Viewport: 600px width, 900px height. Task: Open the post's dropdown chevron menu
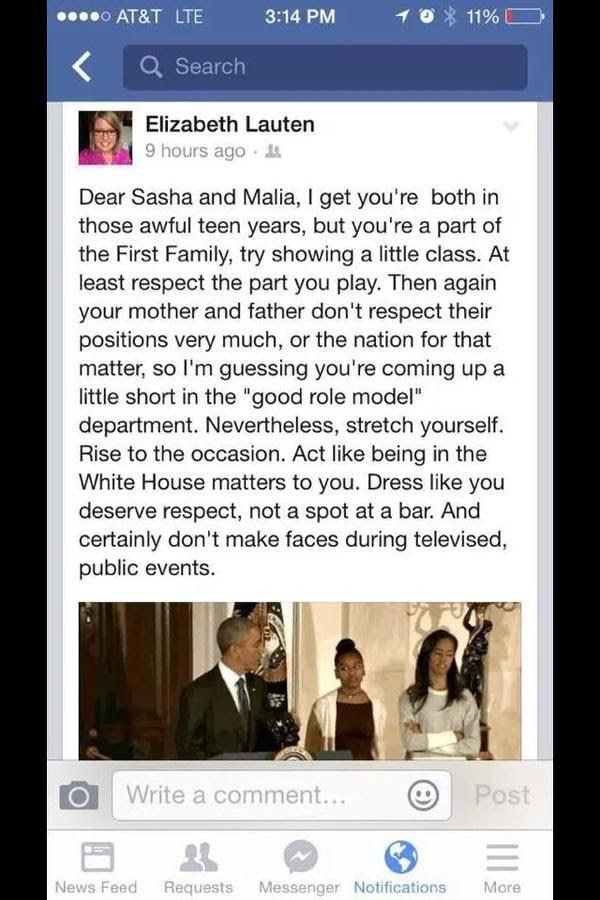point(511,127)
